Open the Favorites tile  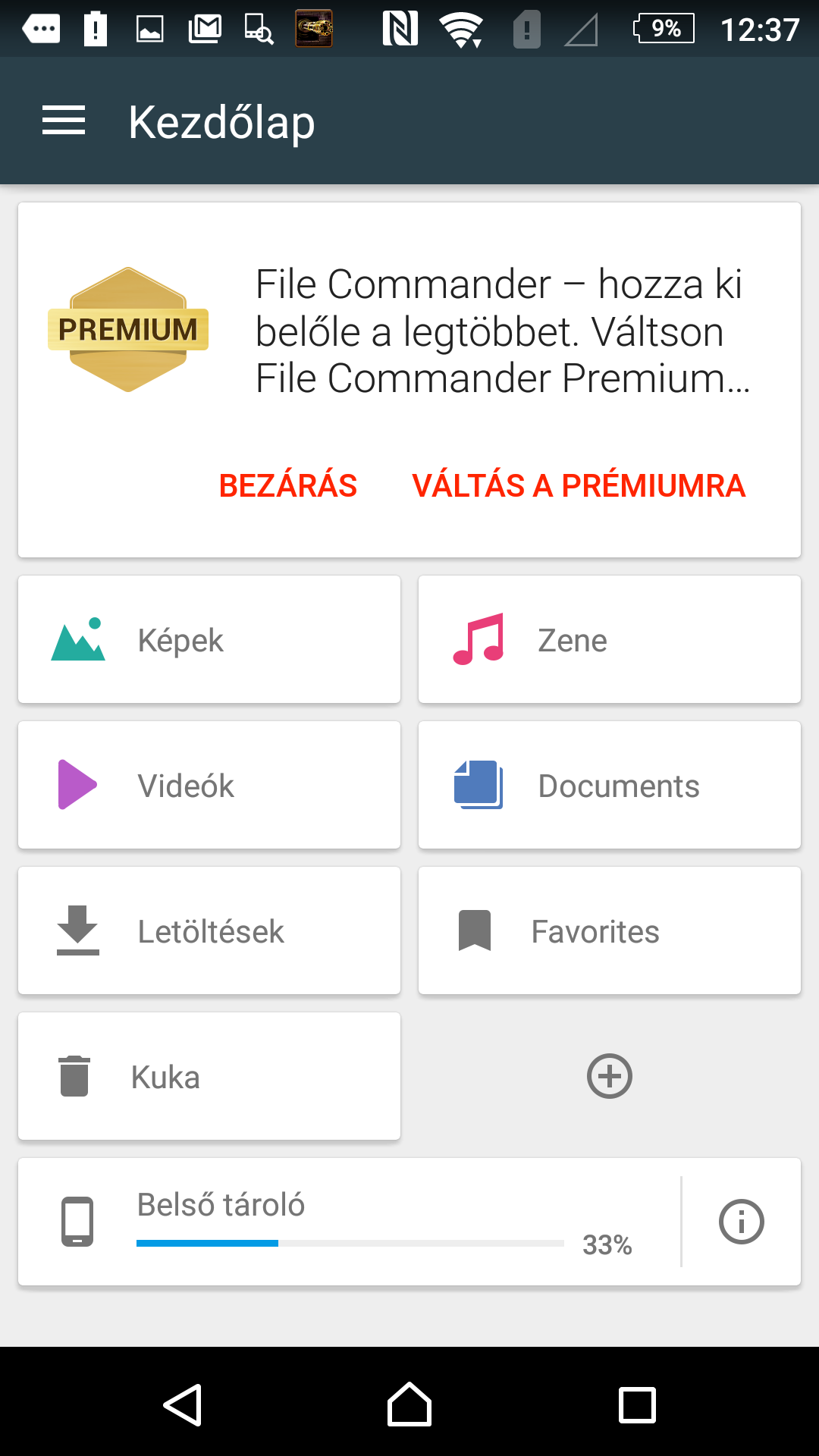point(610,930)
